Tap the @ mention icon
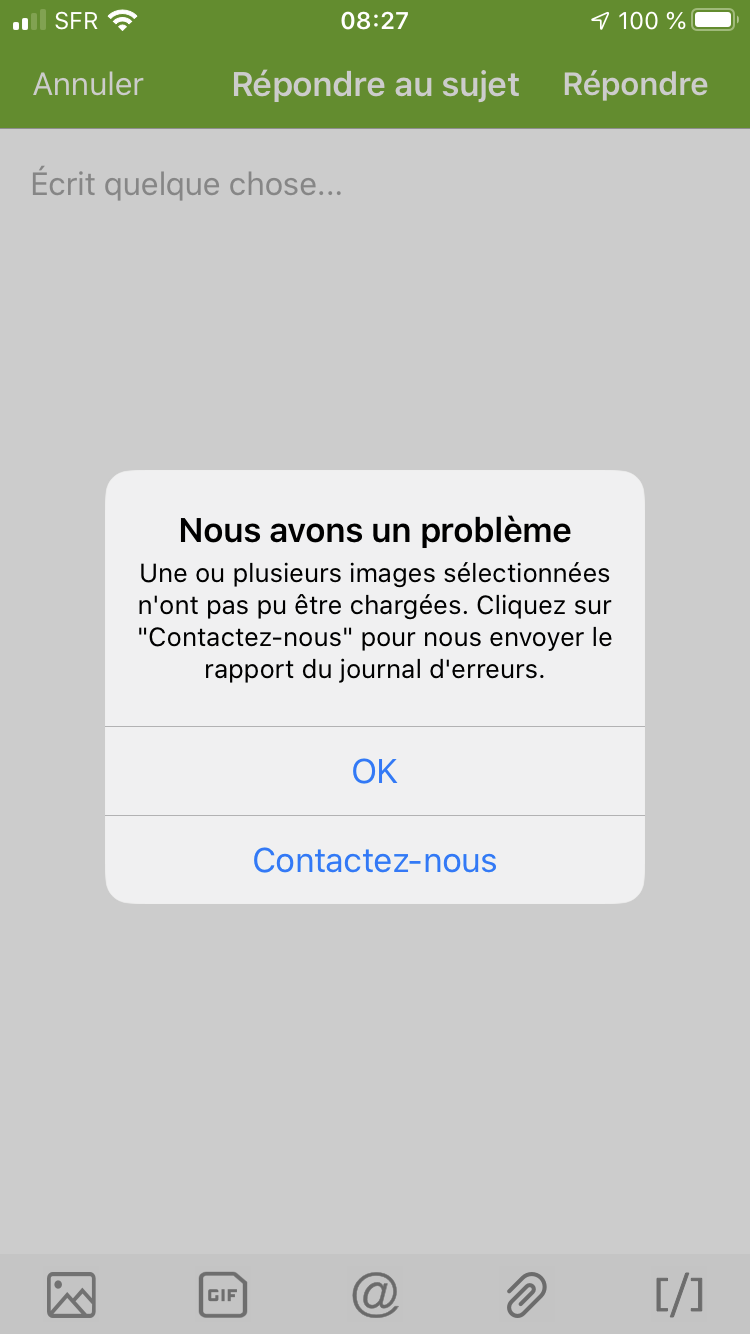 point(376,1295)
